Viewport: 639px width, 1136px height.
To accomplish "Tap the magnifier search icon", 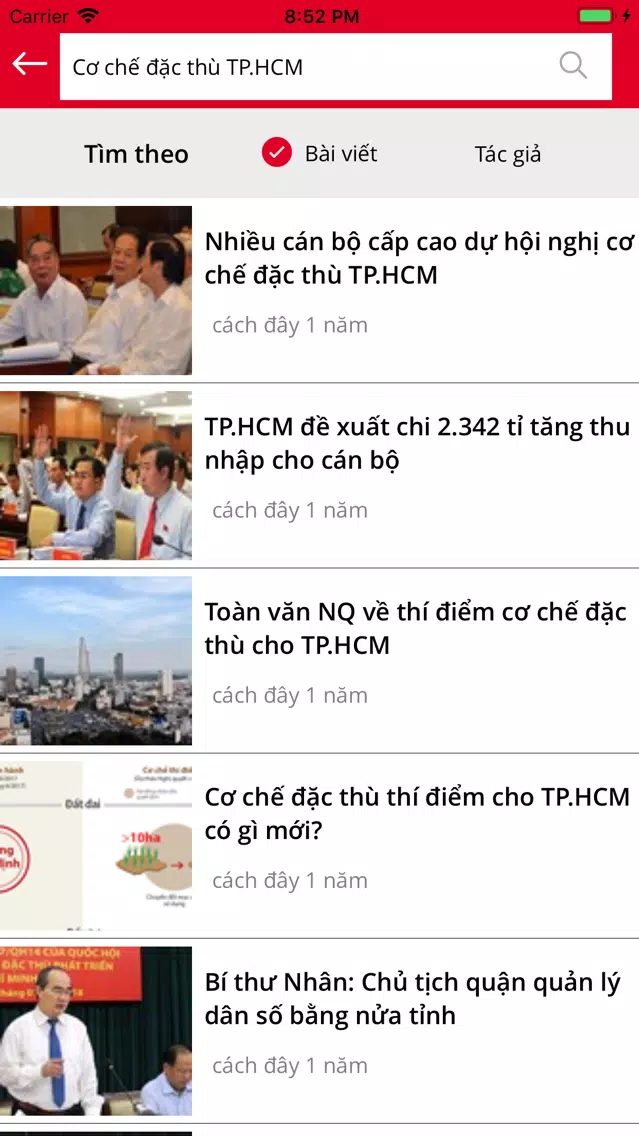I will point(573,66).
